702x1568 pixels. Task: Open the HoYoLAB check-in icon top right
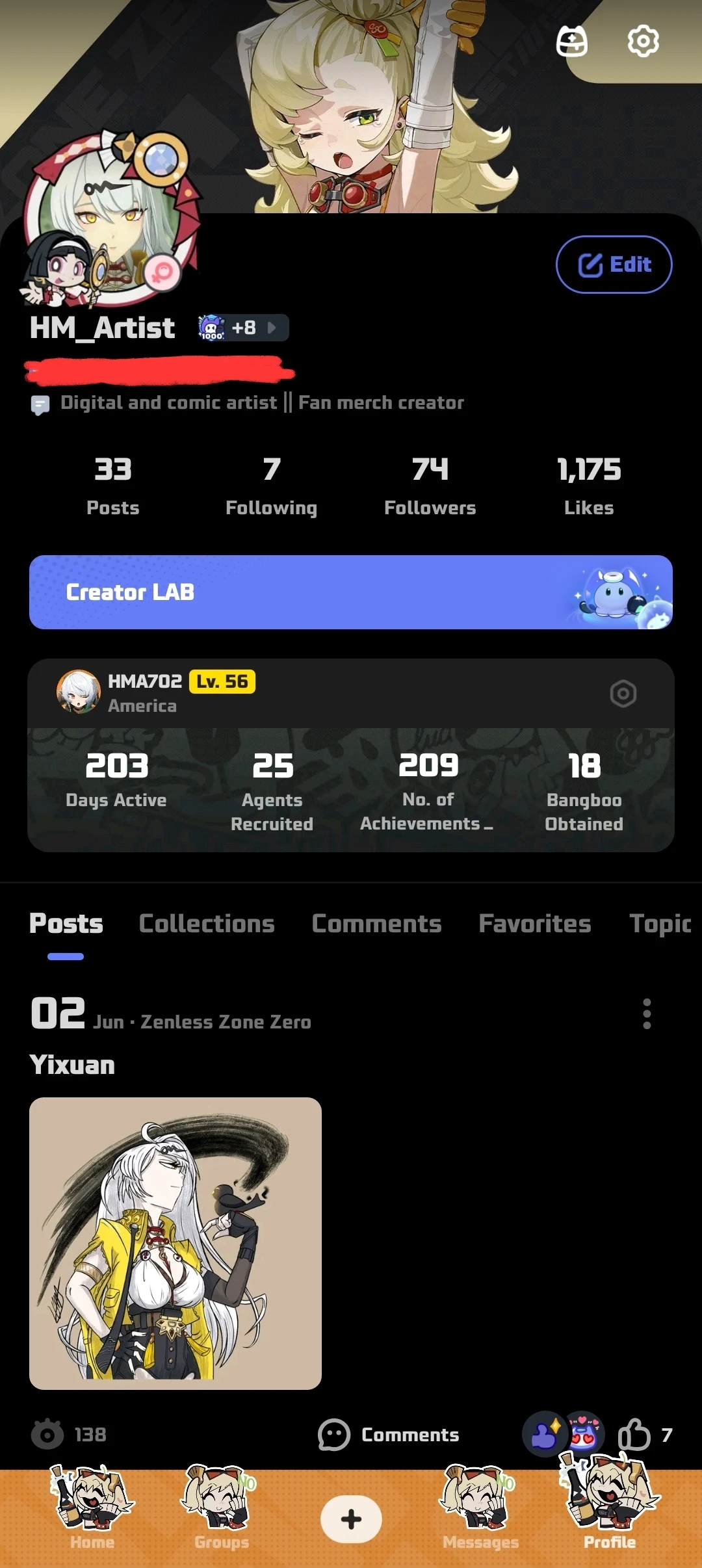[x=572, y=42]
